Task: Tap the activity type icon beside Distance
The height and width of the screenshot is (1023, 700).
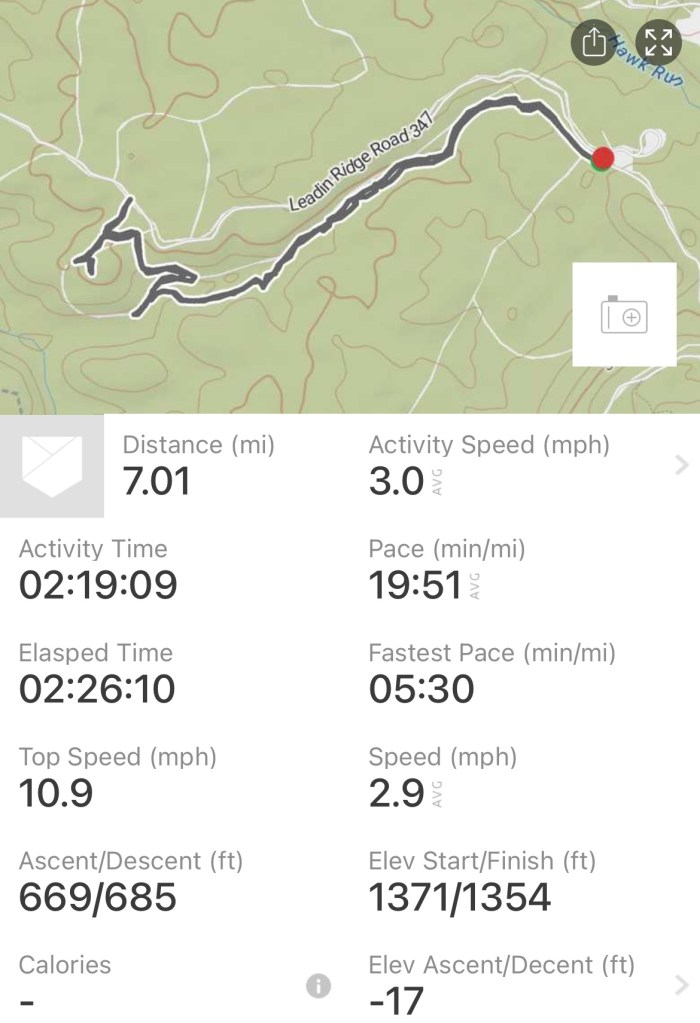Action: point(51,466)
